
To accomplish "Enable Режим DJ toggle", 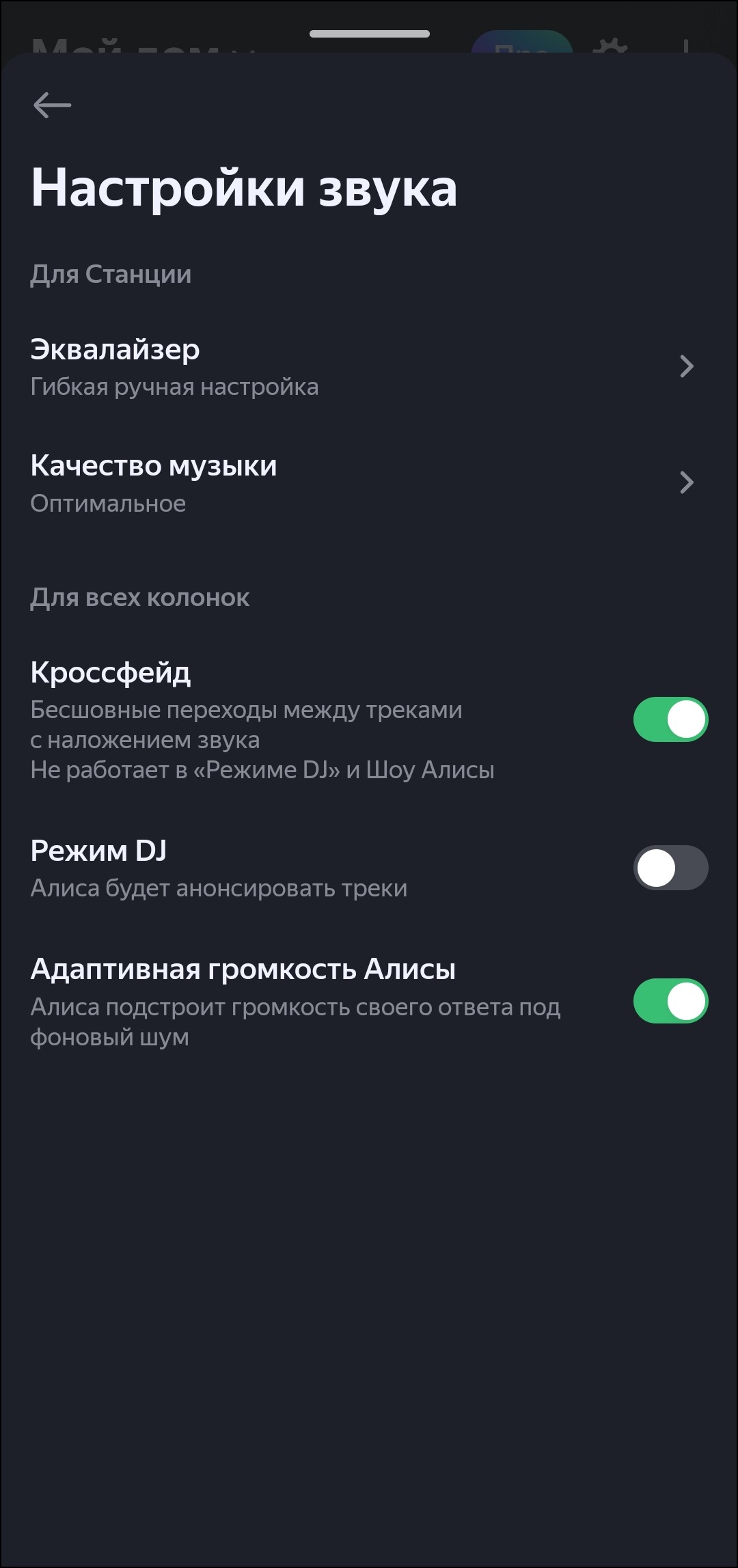I will click(670, 868).
